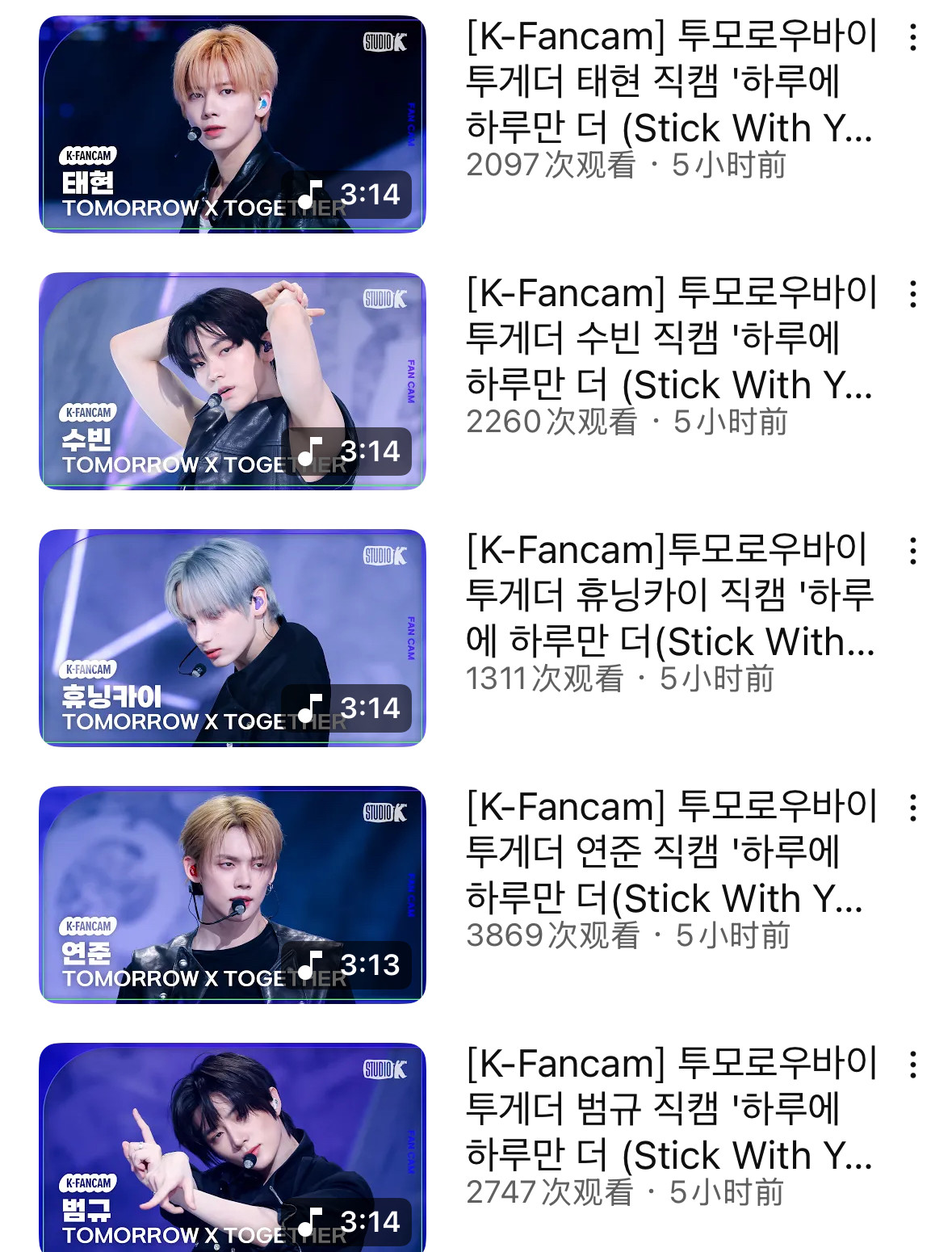This screenshot has height=1252, width=952.
Task: Open the 휴닝카이 fancam video thumbnail
Action: (x=233, y=637)
